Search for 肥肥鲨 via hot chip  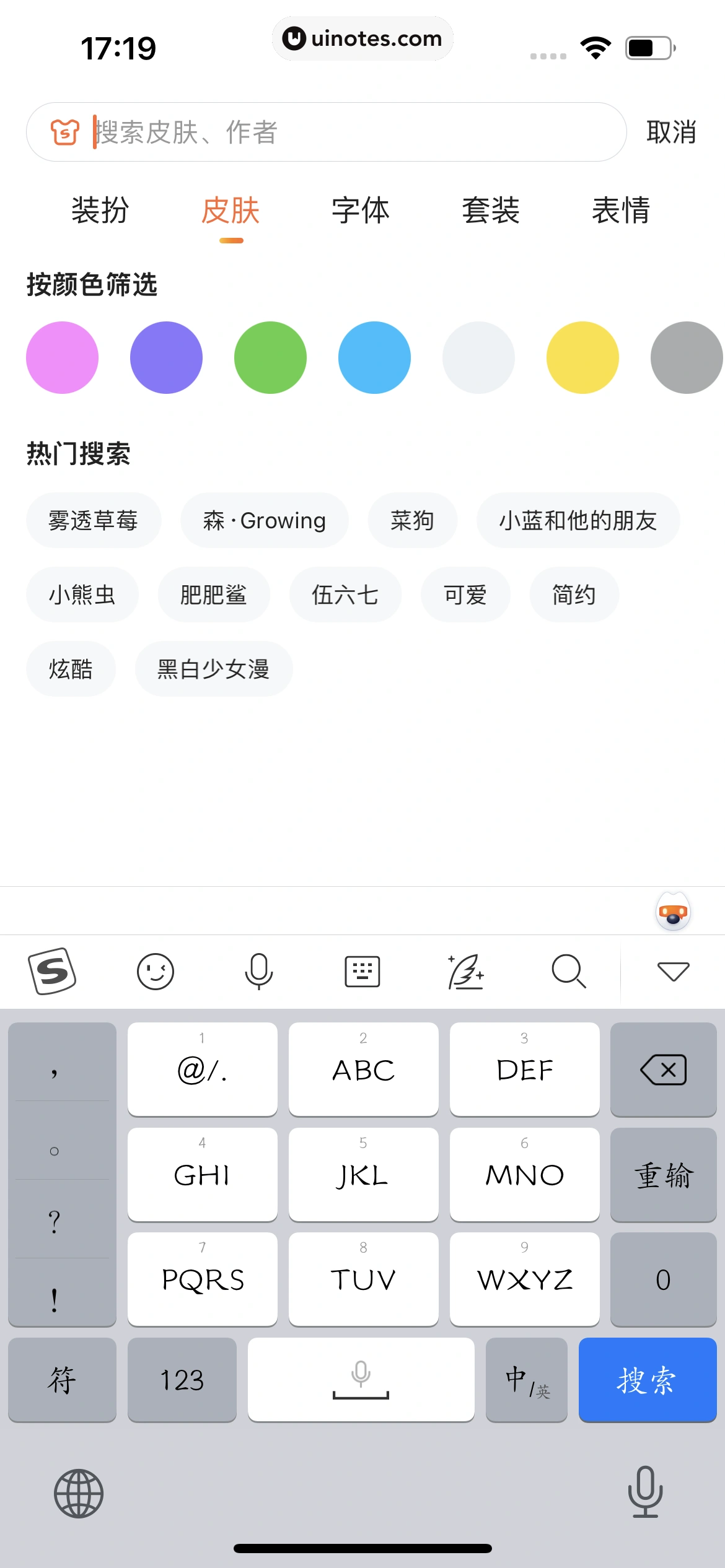(x=214, y=595)
